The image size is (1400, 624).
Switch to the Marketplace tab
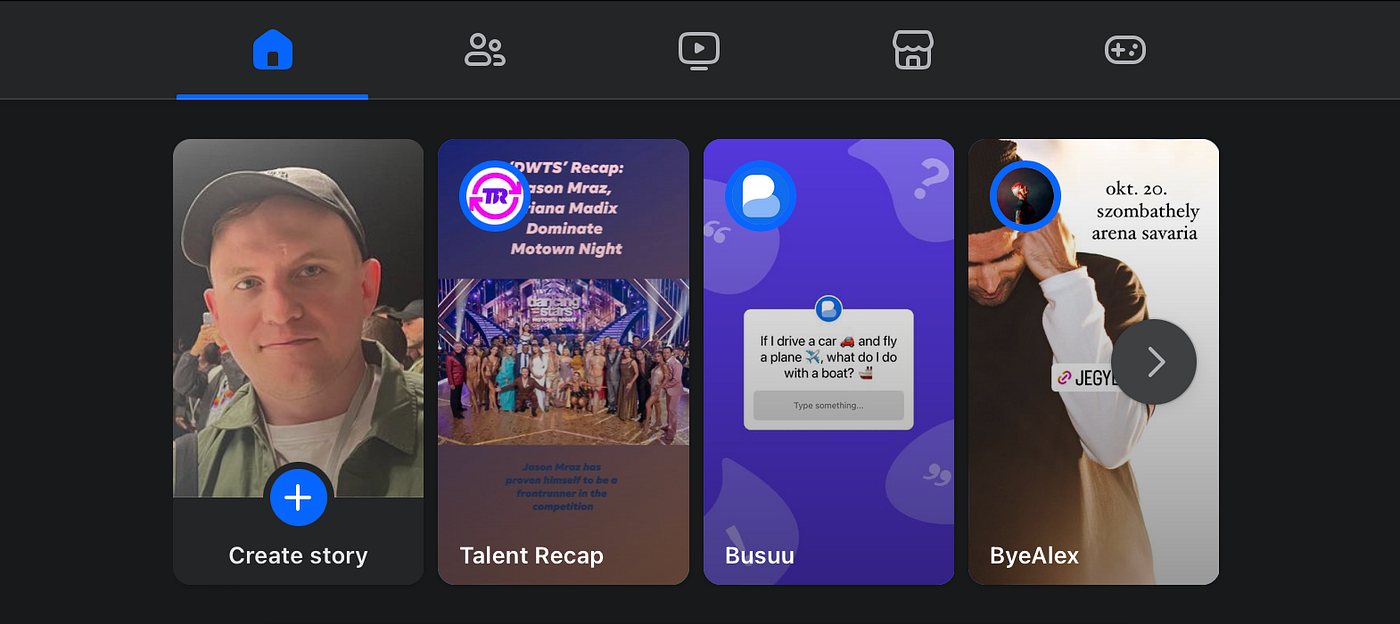click(912, 49)
